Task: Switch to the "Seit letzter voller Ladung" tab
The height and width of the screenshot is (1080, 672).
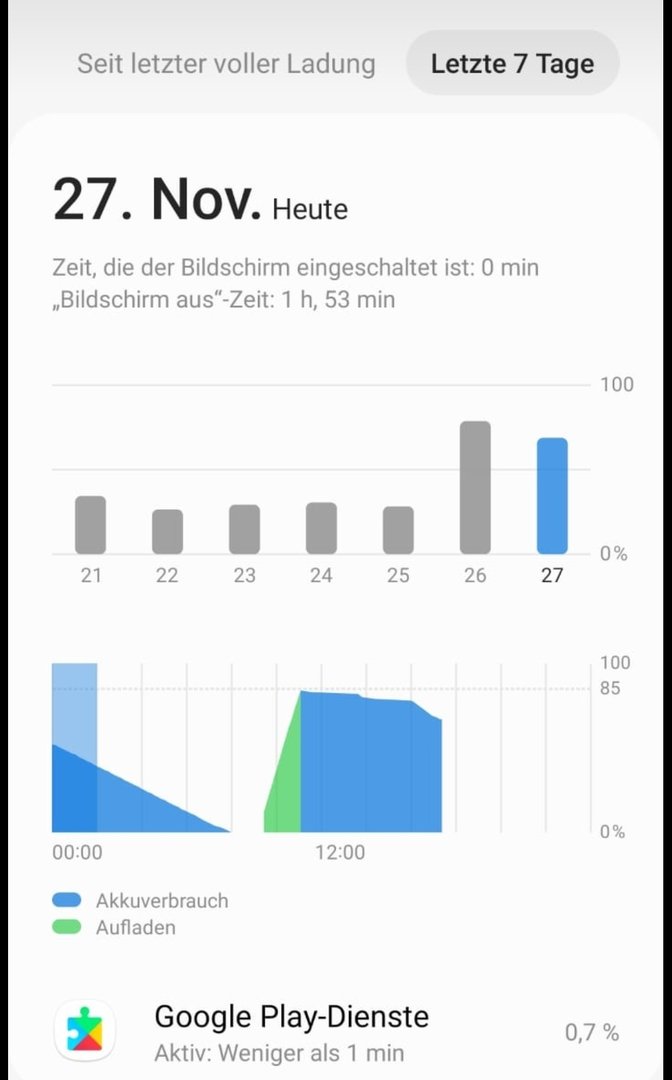Action: (x=226, y=64)
